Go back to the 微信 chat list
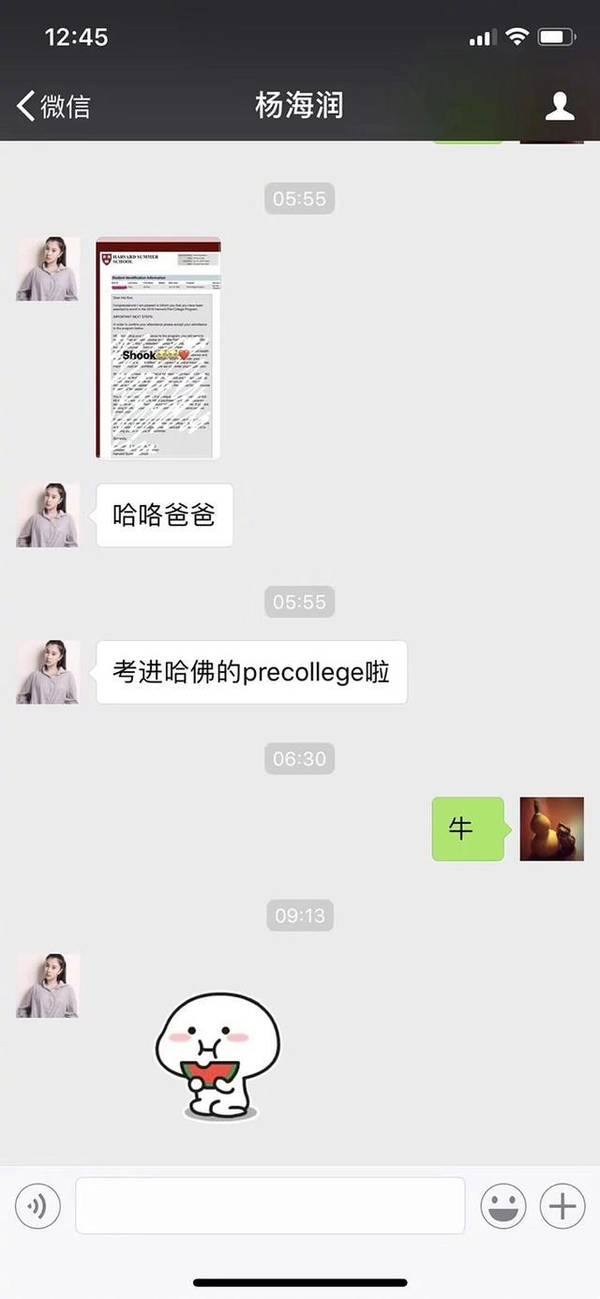 coord(52,105)
